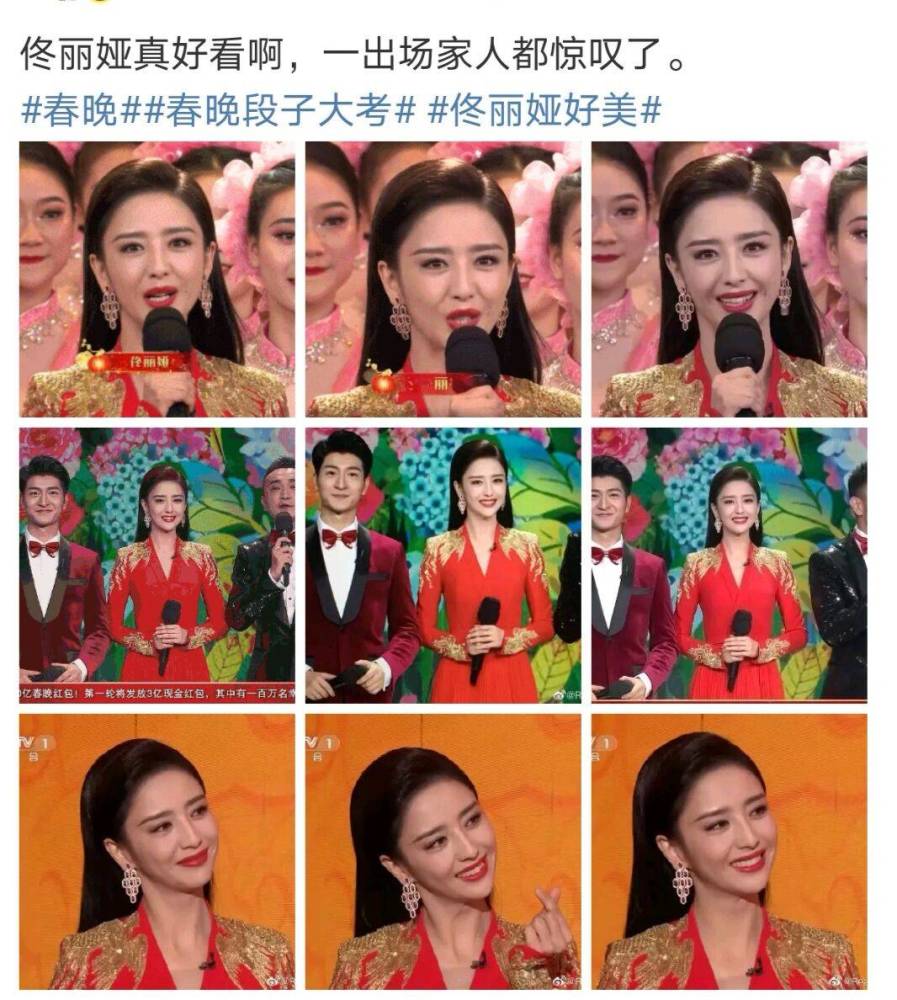Open photo with the 佟丽娅 name banner
Screen dimensions: 897x1000
(x=157, y=279)
